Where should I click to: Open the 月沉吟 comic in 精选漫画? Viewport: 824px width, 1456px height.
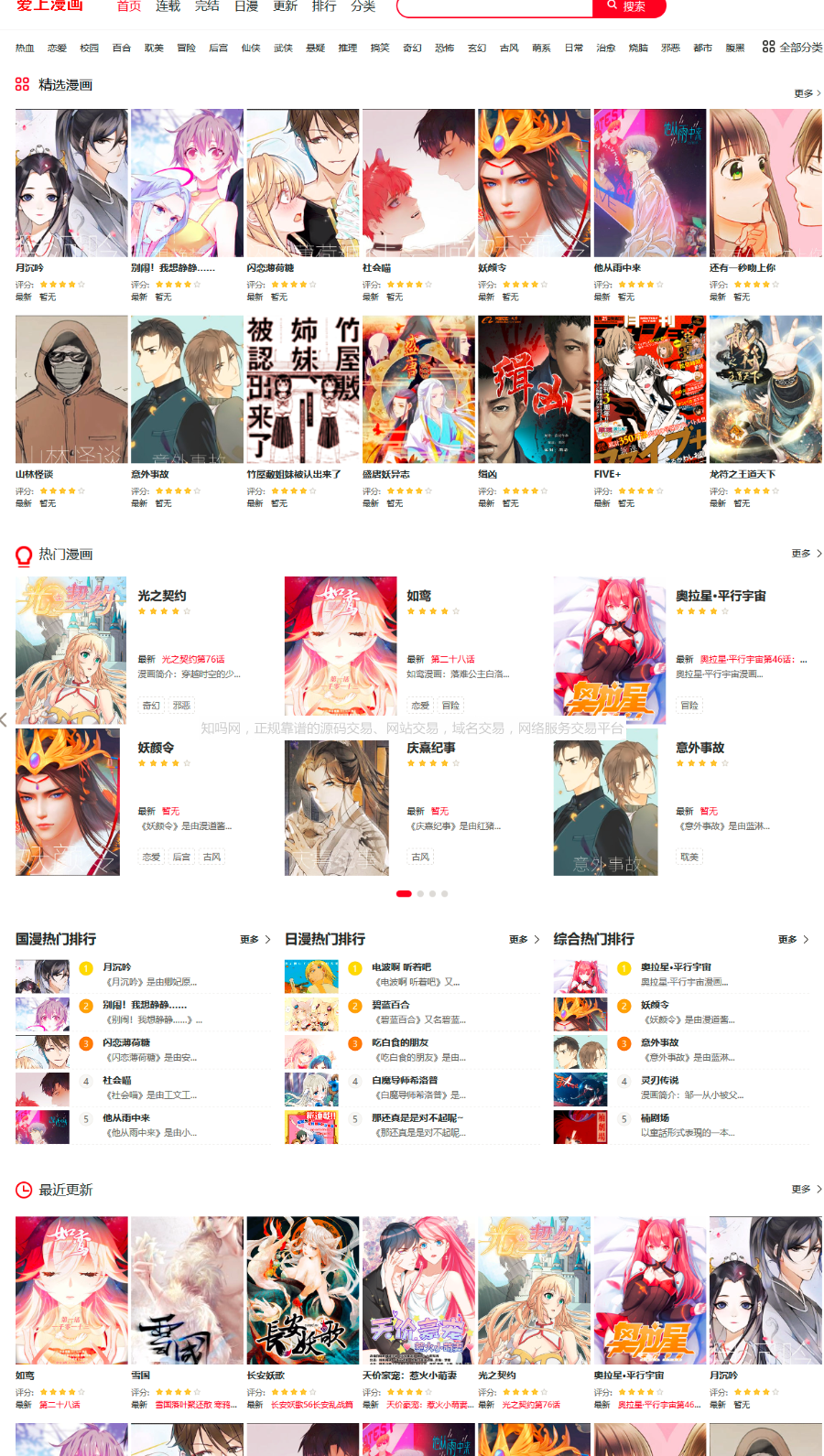71,183
